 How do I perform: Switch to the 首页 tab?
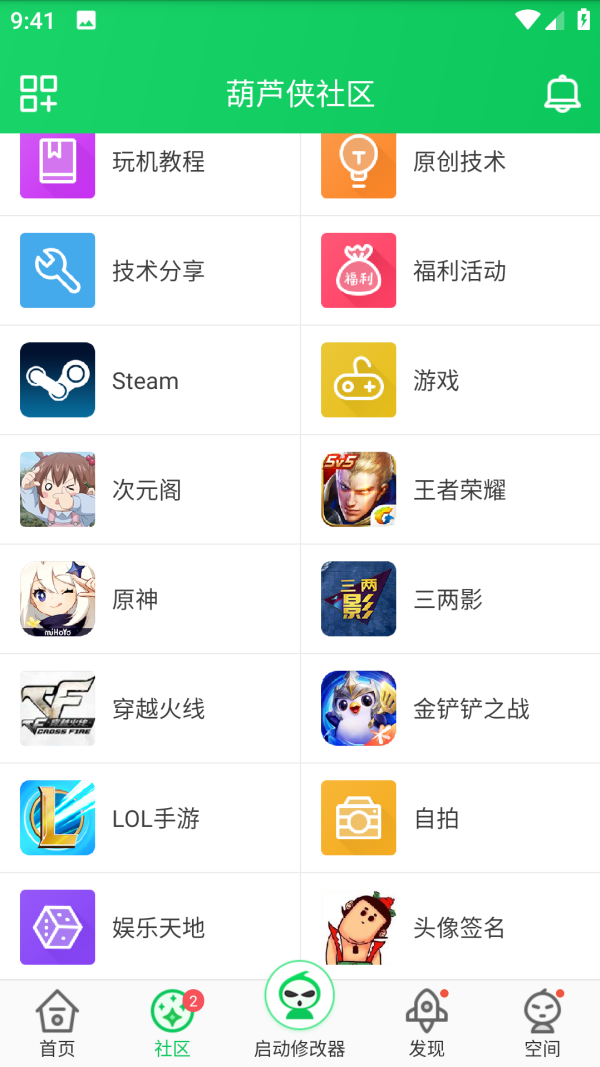[57, 1024]
